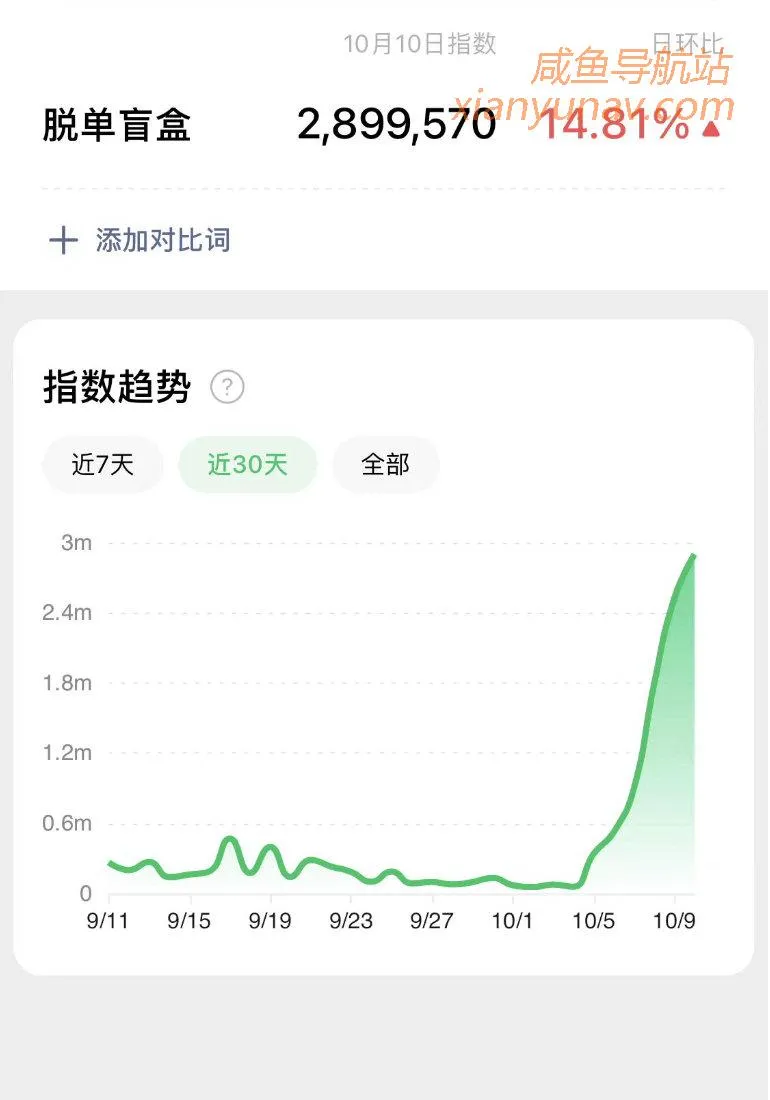Click the index value 2,899,570

click(396, 124)
